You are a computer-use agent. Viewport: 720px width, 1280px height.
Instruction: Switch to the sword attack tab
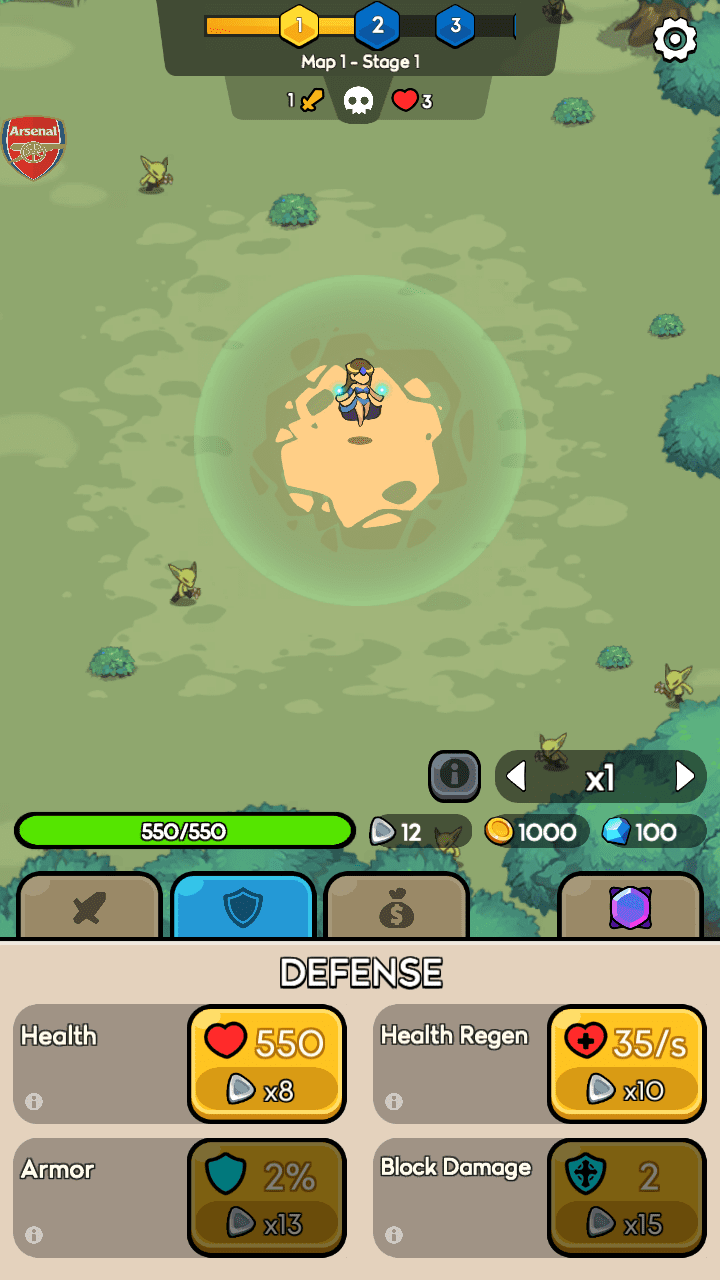click(x=89, y=907)
